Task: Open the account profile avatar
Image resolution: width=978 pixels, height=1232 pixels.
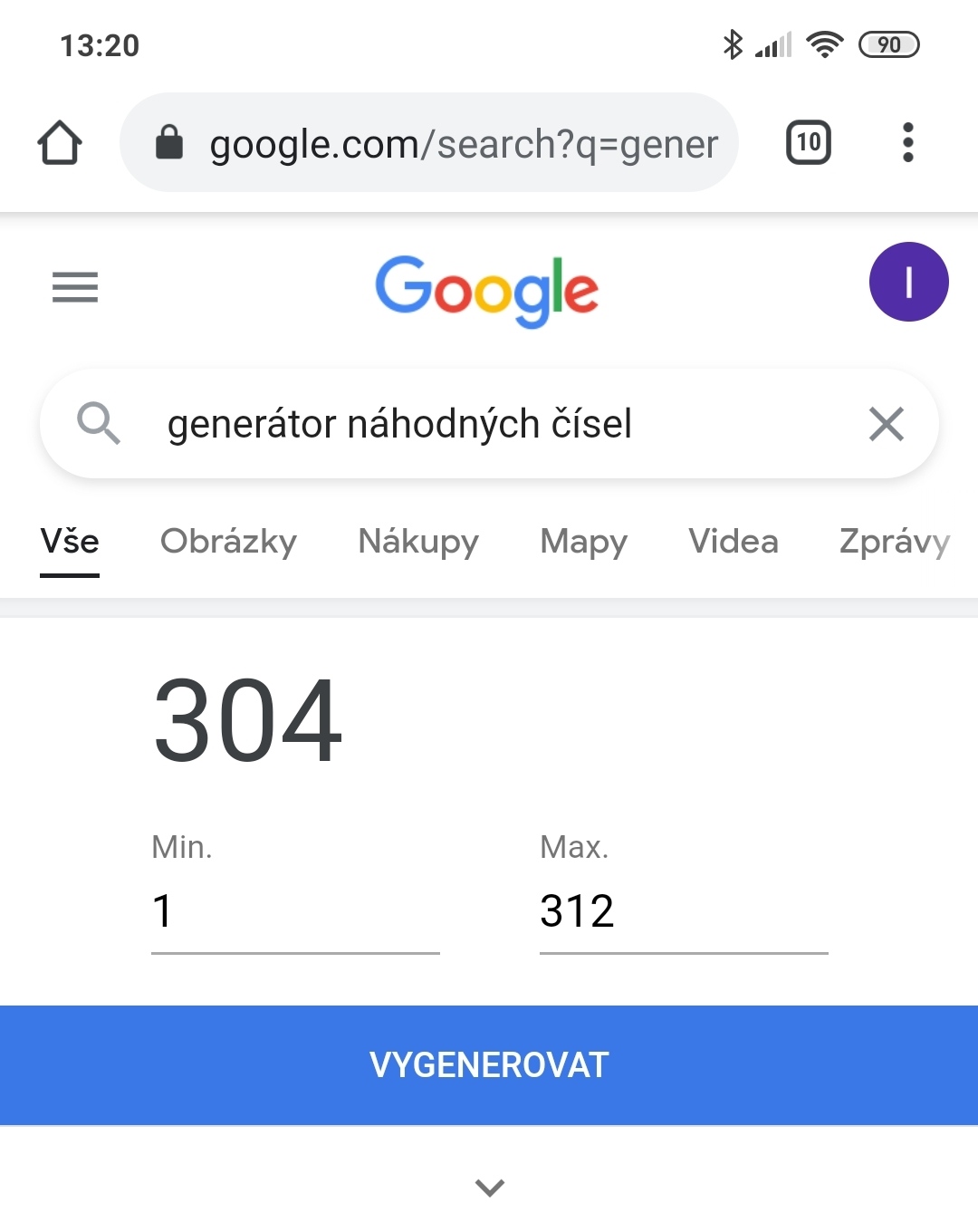Action: (x=908, y=282)
